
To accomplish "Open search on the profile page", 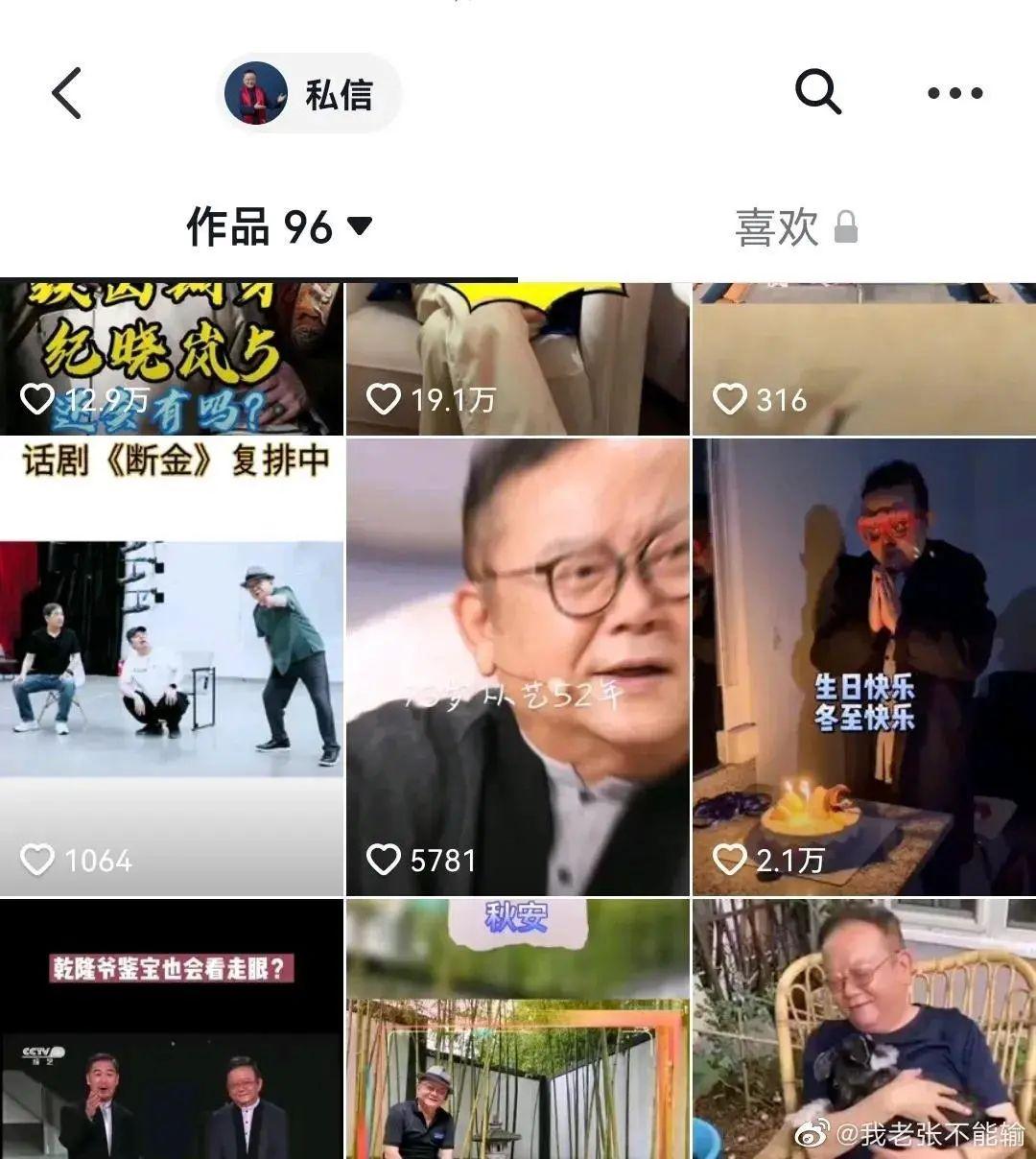I will 816,91.
